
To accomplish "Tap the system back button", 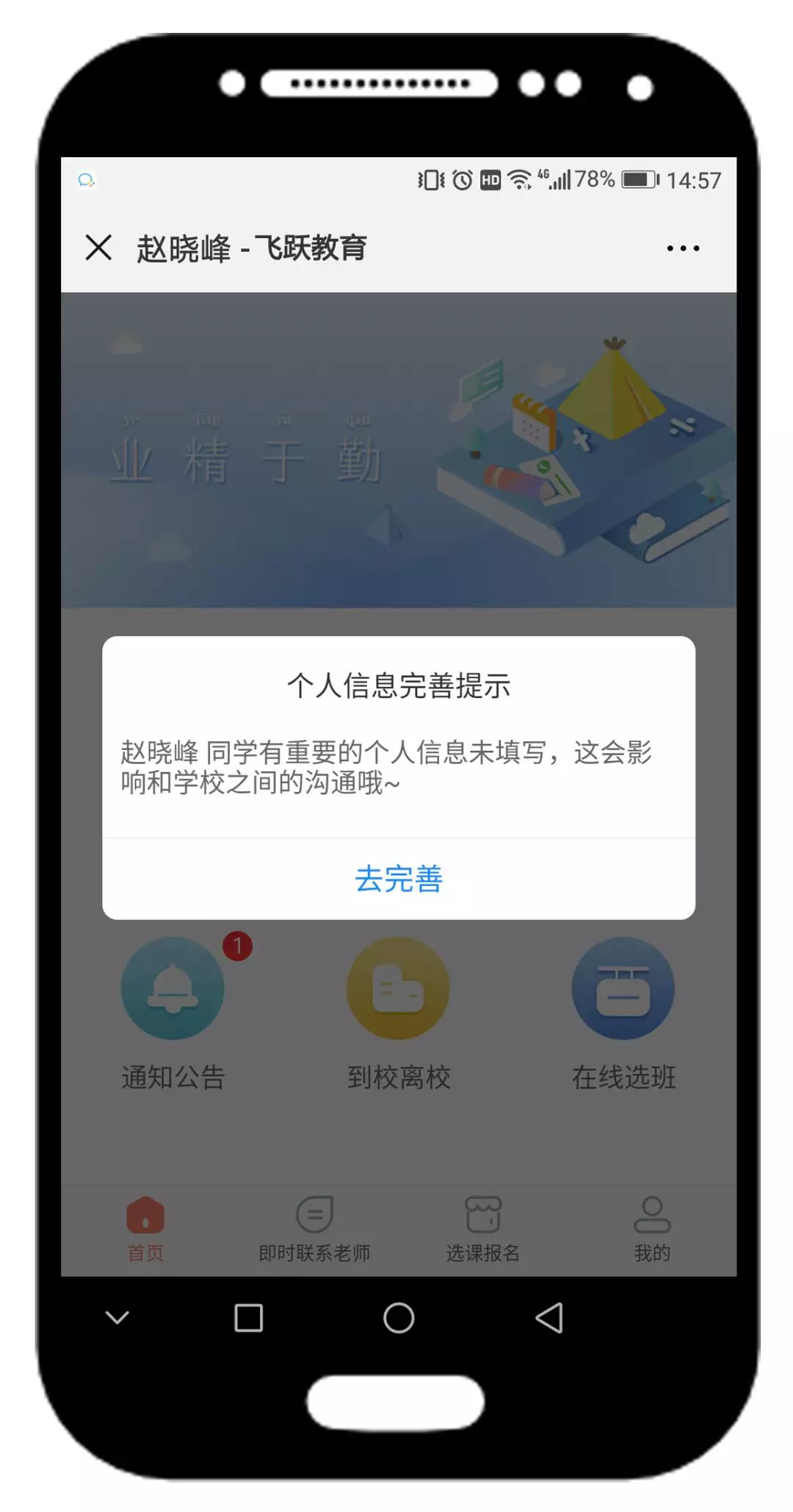I will tap(549, 1318).
